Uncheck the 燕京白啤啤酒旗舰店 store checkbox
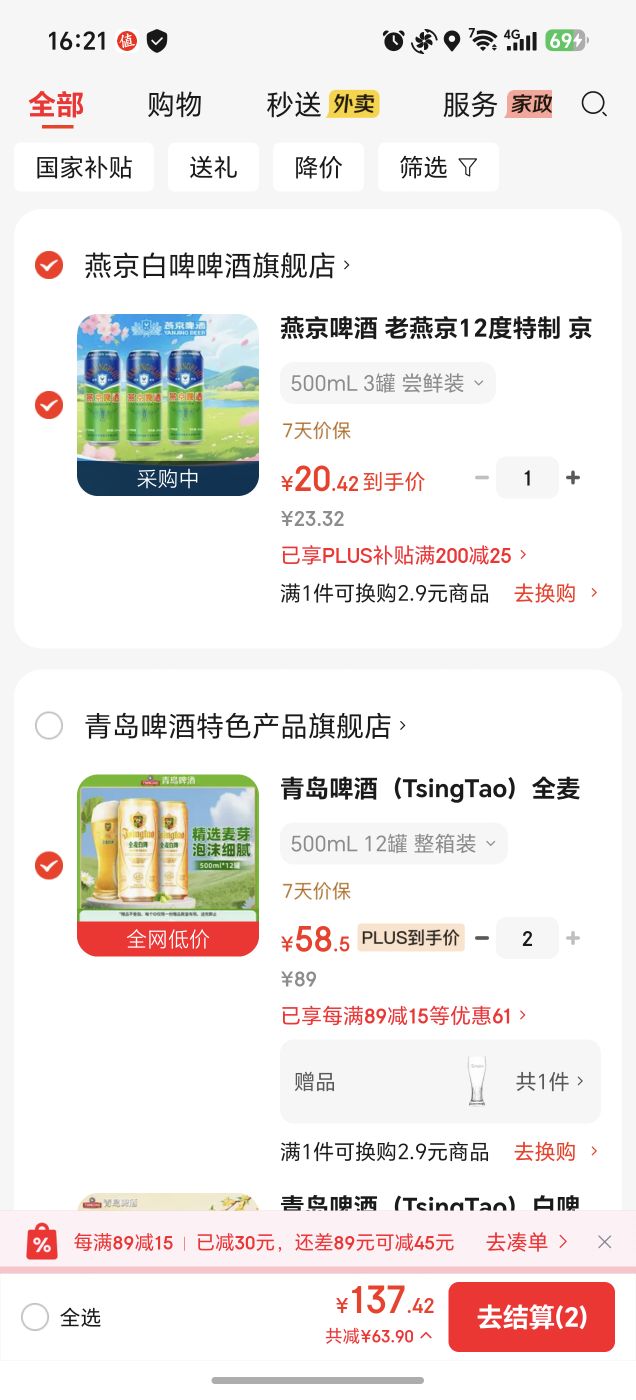The width and height of the screenshot is (636, 1400). click(x=49, y=265)
